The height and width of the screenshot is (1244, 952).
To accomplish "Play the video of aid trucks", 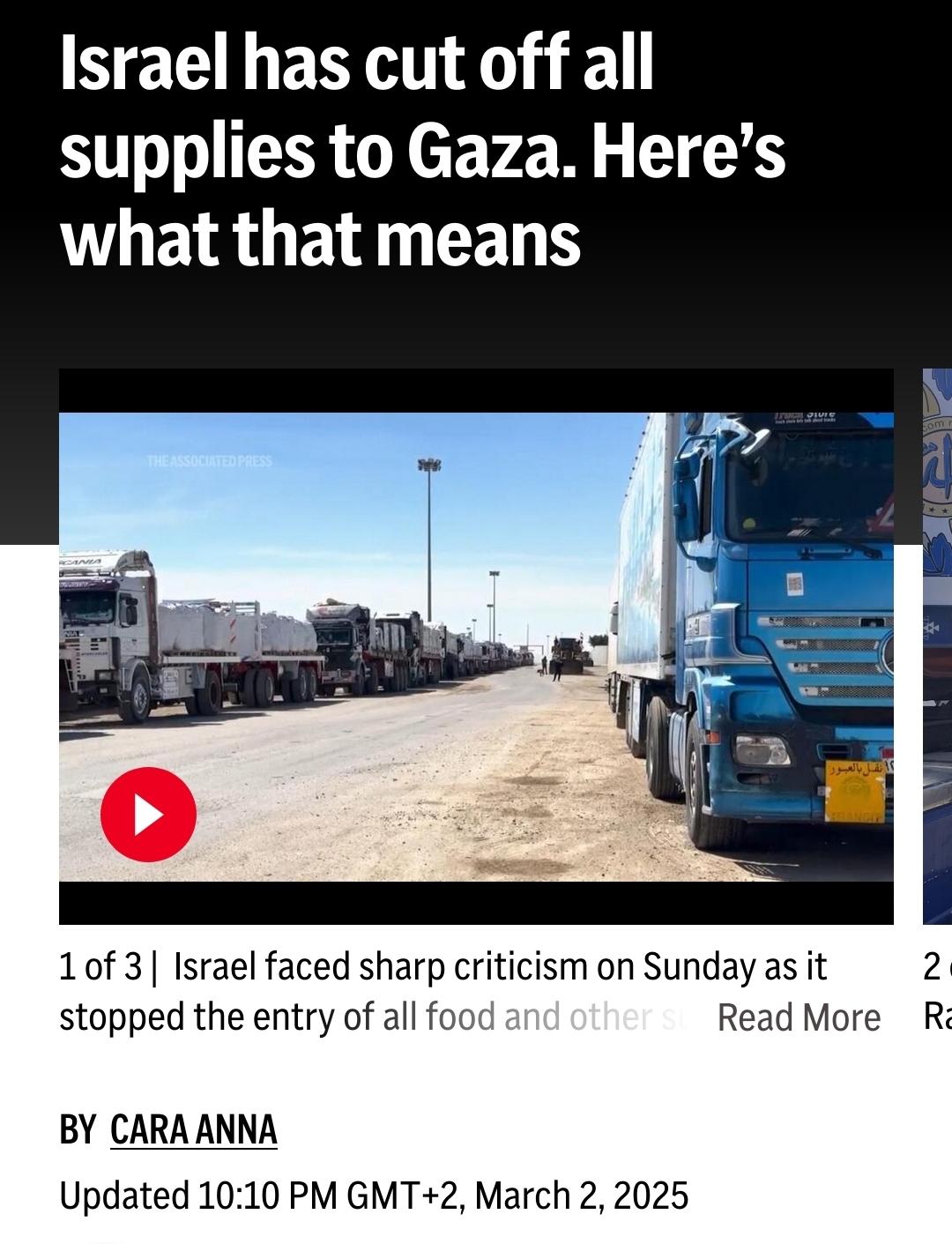I will click(148, 814).
